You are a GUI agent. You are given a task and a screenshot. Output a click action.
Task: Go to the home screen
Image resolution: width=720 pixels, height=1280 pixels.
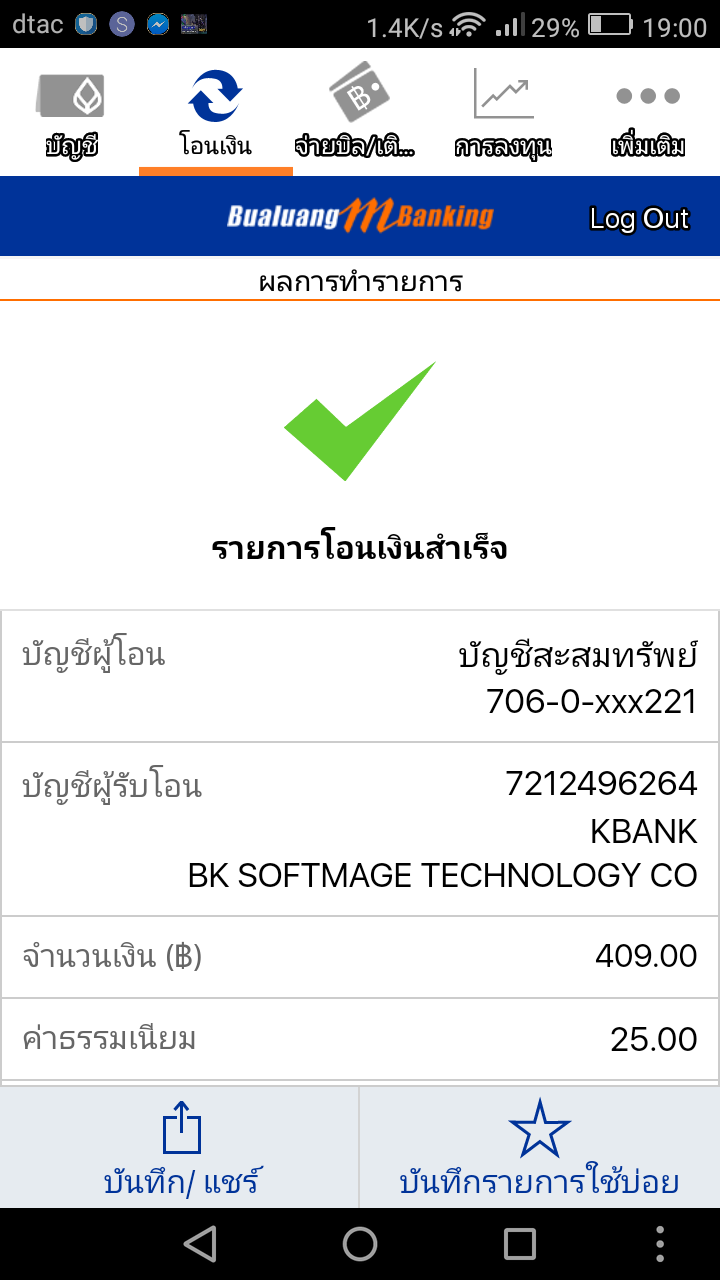click(x=360, y=1244)
